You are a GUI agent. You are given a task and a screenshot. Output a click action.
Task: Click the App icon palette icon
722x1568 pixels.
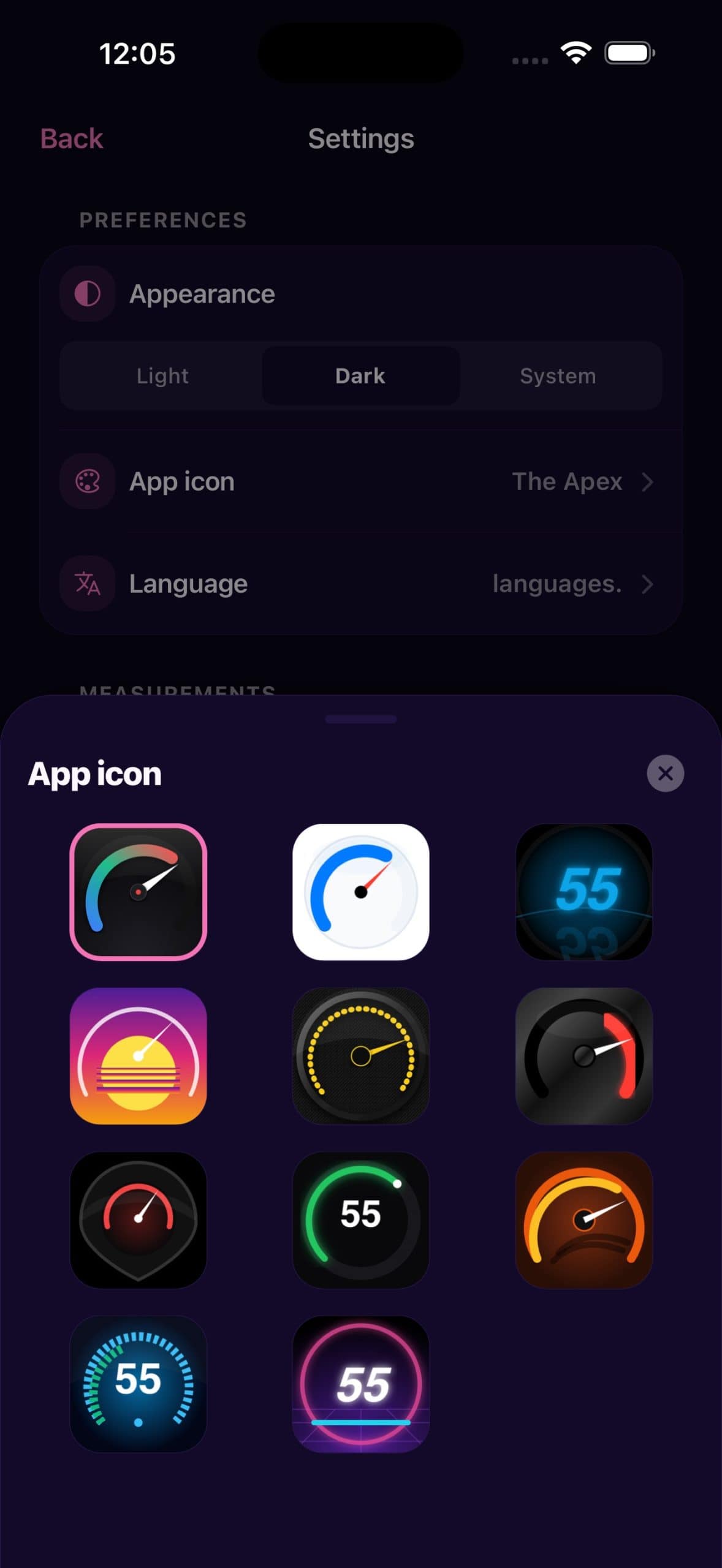(x=87, y=481)
